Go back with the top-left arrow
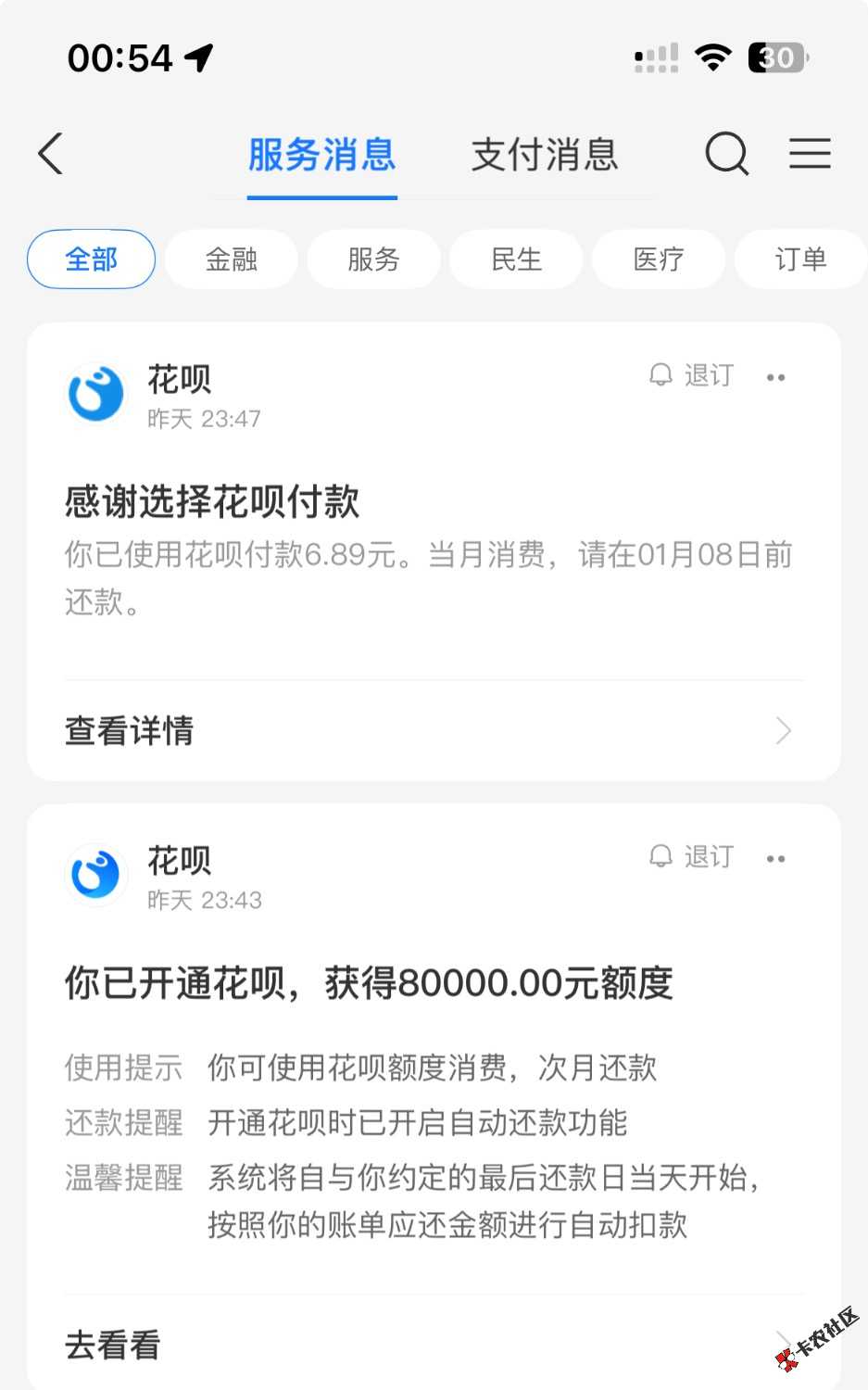 pos(51,154)
